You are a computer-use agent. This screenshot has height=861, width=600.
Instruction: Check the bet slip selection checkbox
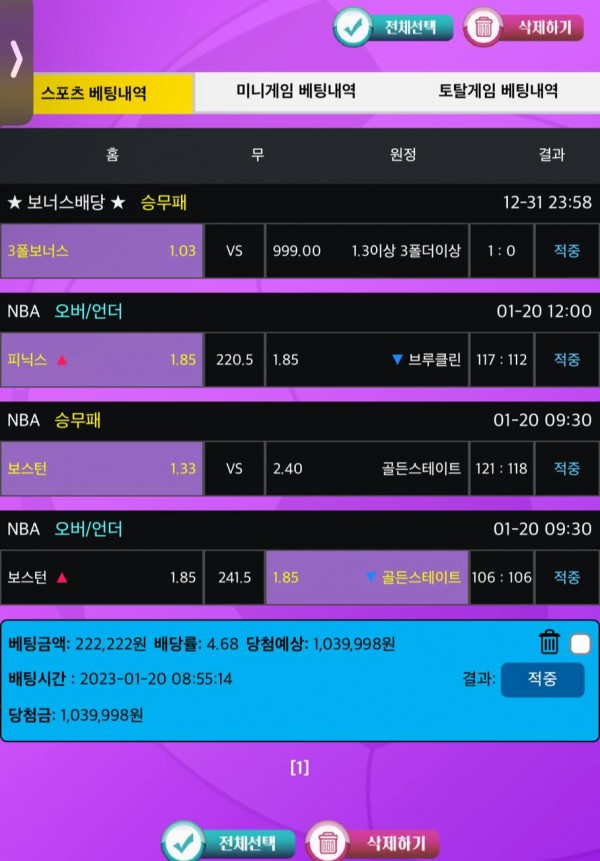580,644
